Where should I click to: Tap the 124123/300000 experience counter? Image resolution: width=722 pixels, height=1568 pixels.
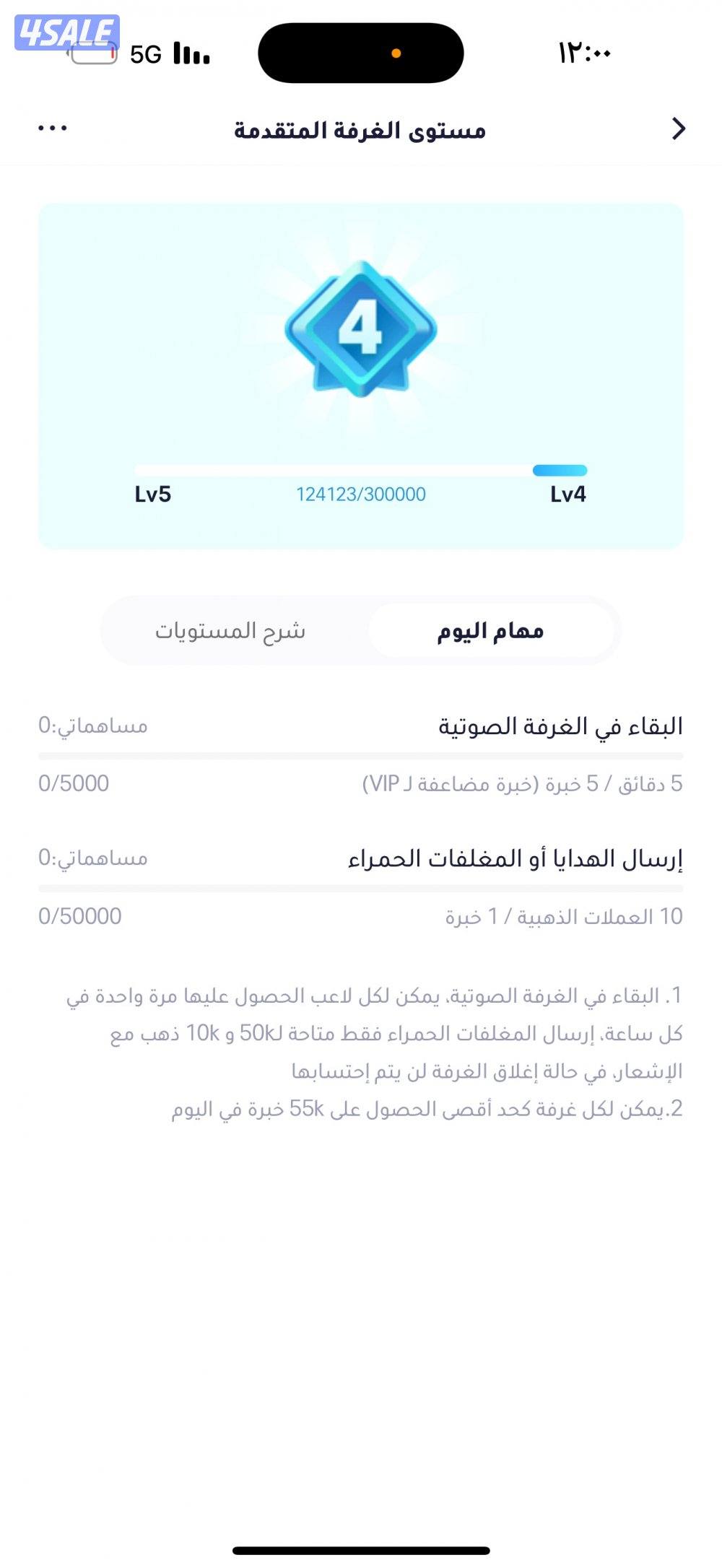click(361, 495)
